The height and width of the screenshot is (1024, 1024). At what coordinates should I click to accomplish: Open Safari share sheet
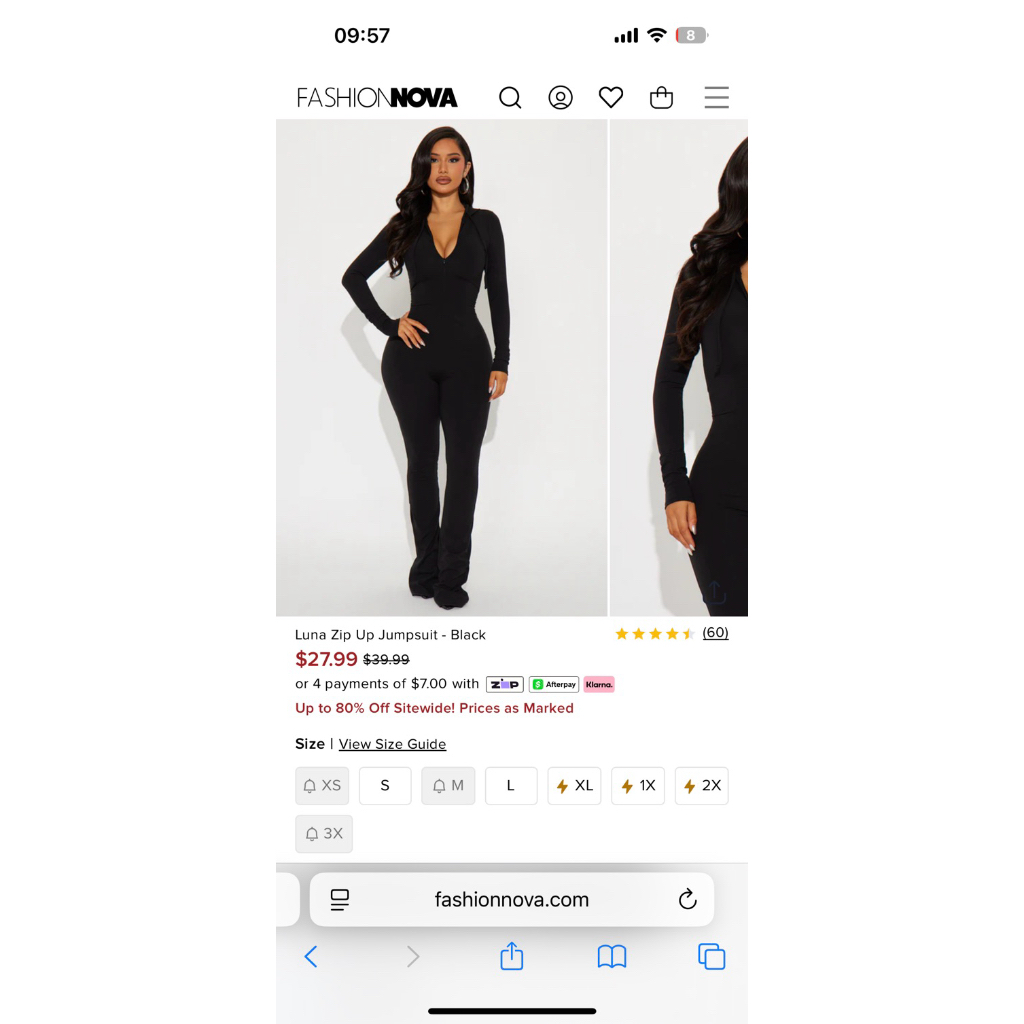tap(511, 956)
